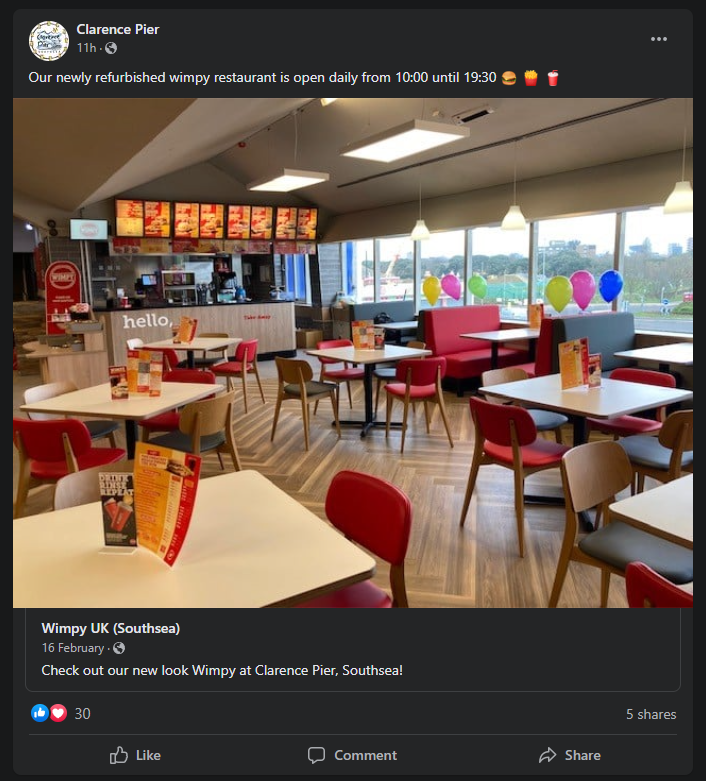Open the Clarence Pier page name link
This screenshot has width=706, height=781.
coord(118,29)
